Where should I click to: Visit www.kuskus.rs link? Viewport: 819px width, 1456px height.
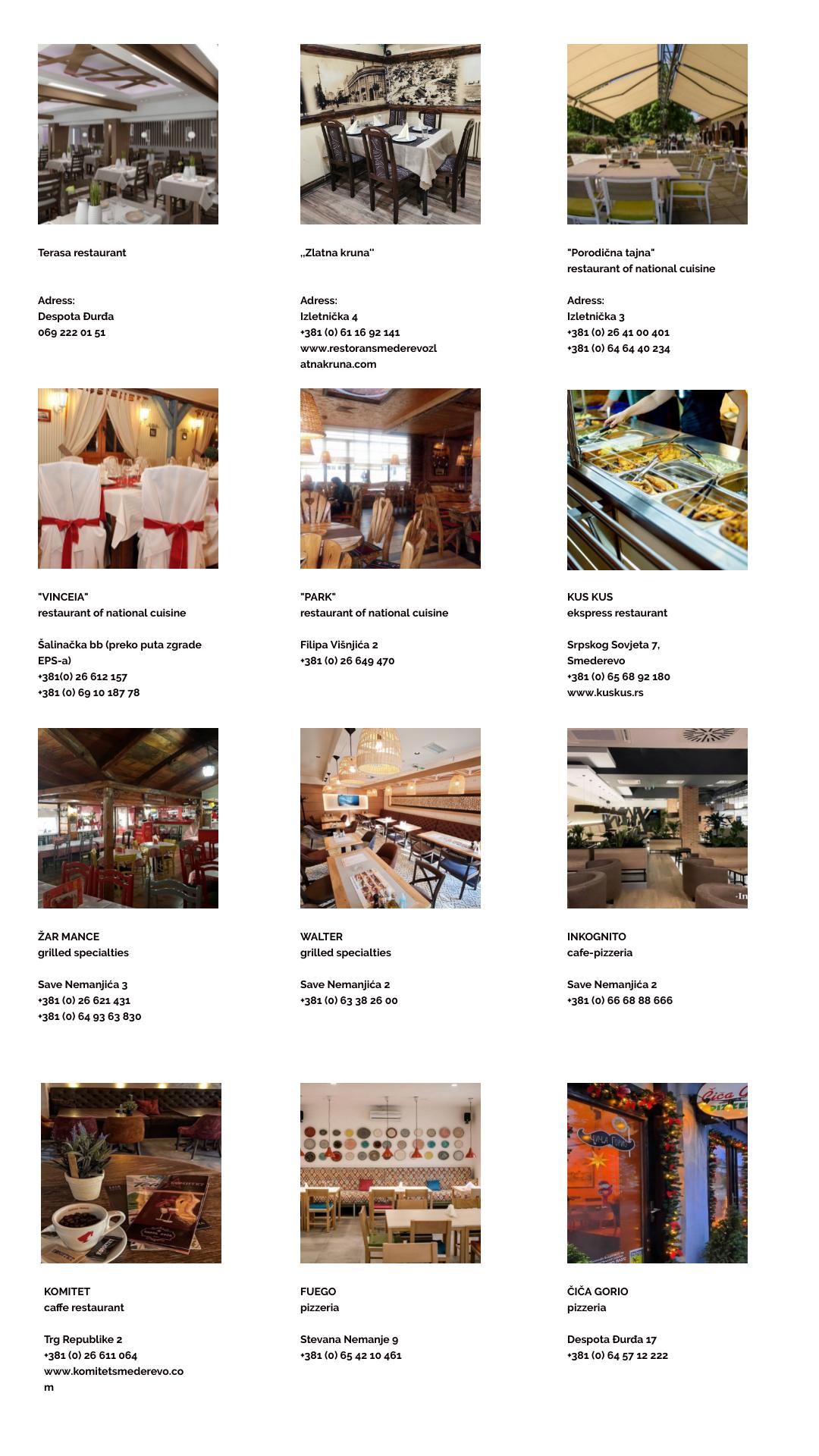[x=605, y=692]
